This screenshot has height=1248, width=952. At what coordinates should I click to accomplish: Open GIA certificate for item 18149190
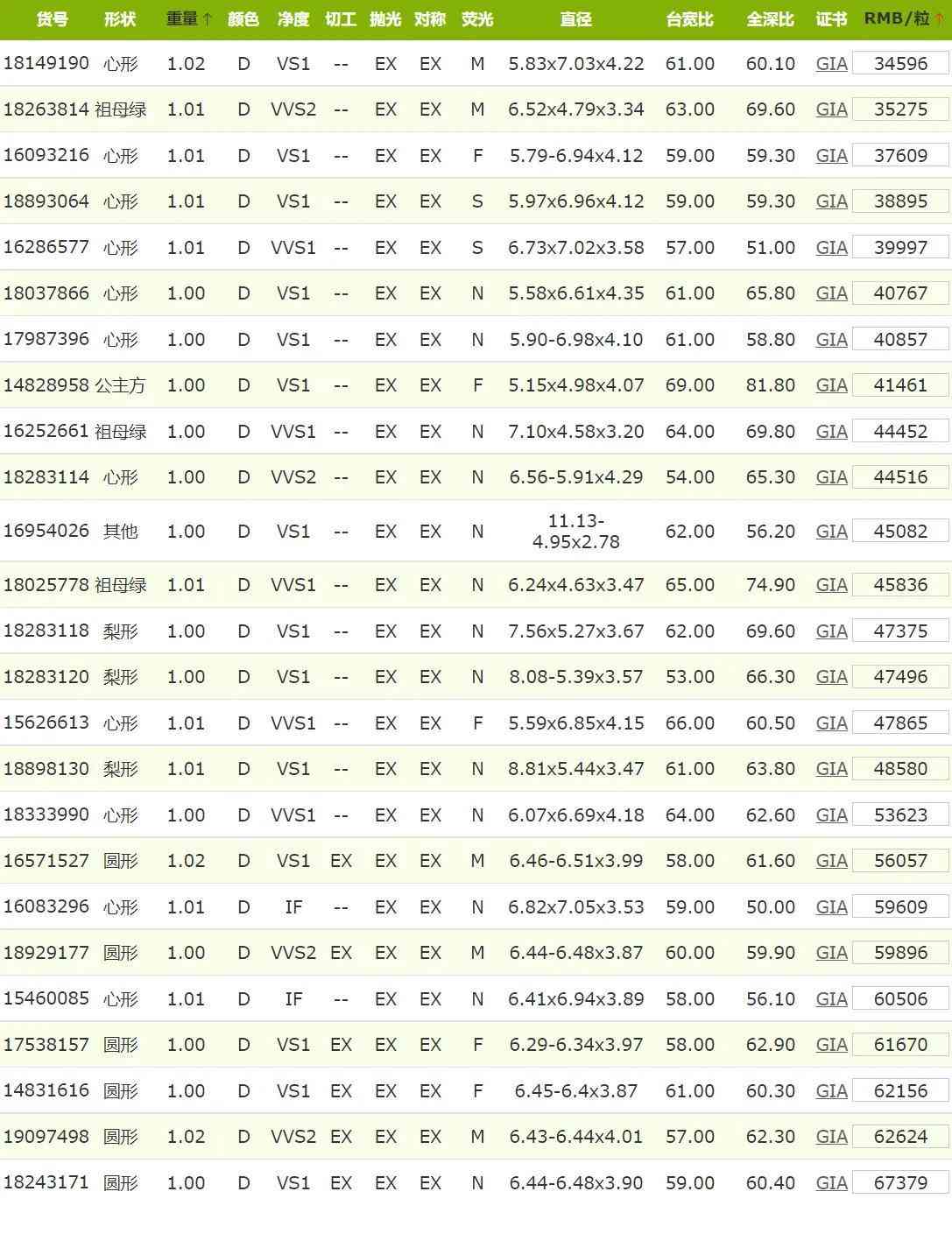[831, 64]
